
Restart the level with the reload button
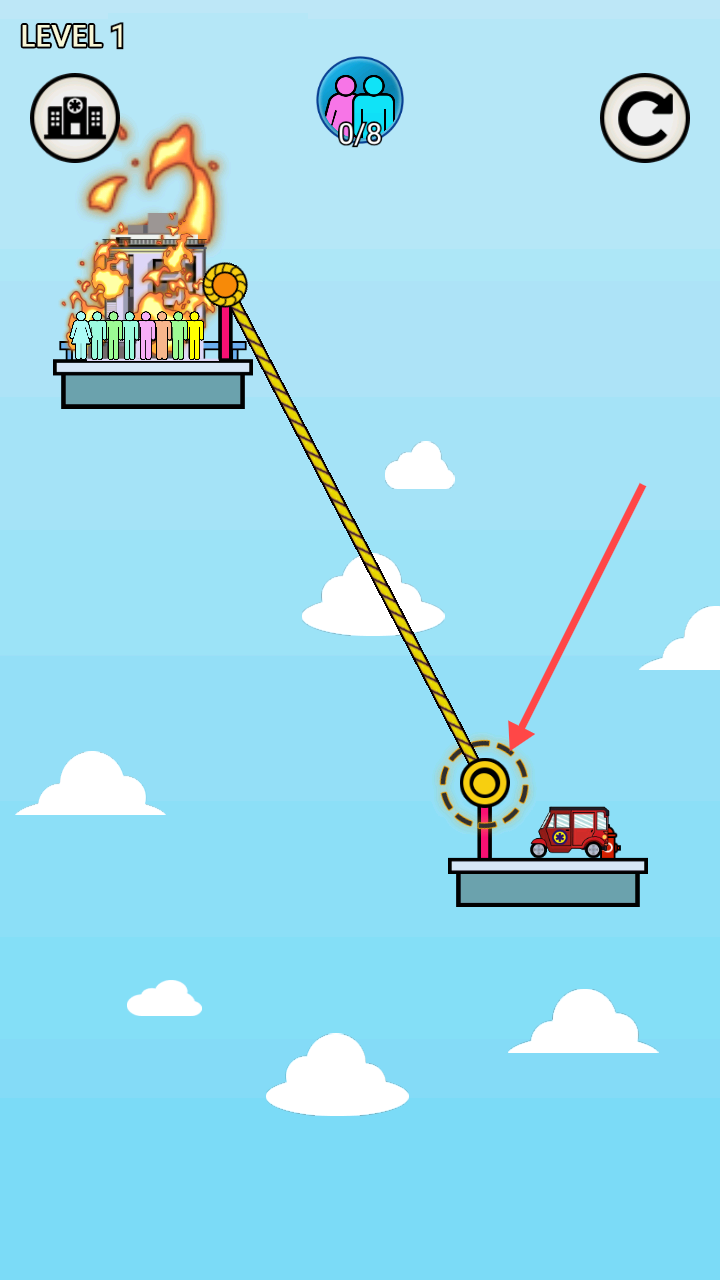click(645, 118)
